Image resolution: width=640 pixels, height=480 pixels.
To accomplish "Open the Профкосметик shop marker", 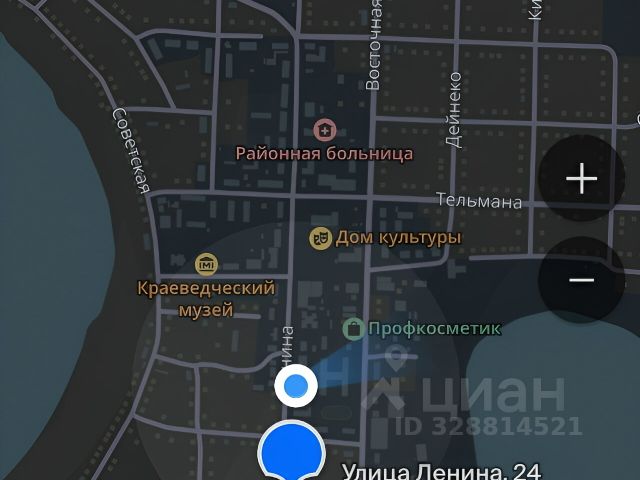I will [x=353, y=328].
